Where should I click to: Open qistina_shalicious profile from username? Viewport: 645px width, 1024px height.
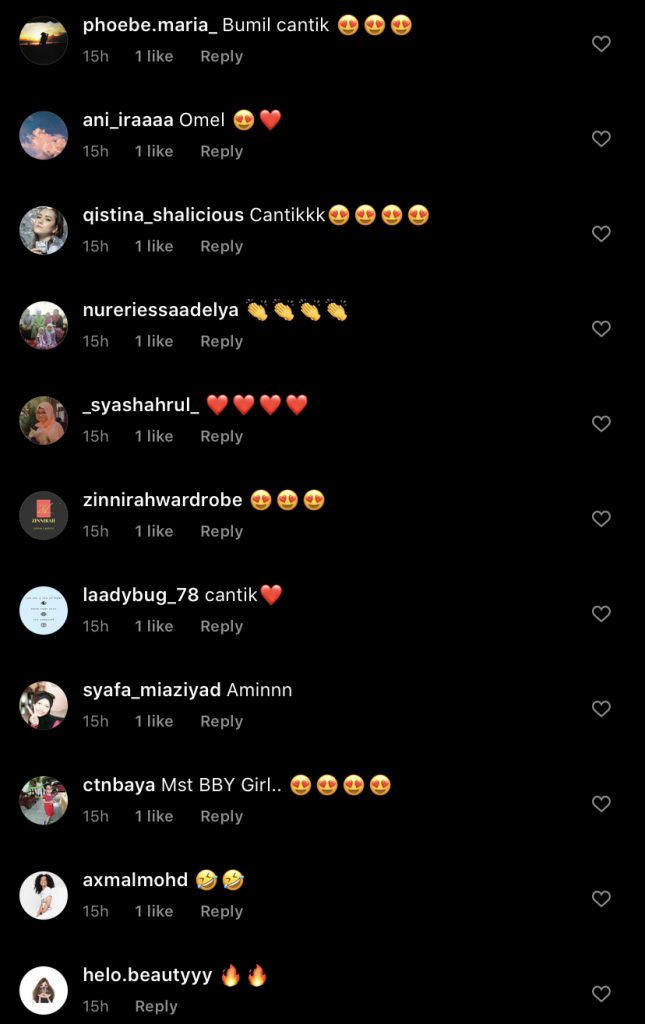pyautogui.click(x=163, y=215)
